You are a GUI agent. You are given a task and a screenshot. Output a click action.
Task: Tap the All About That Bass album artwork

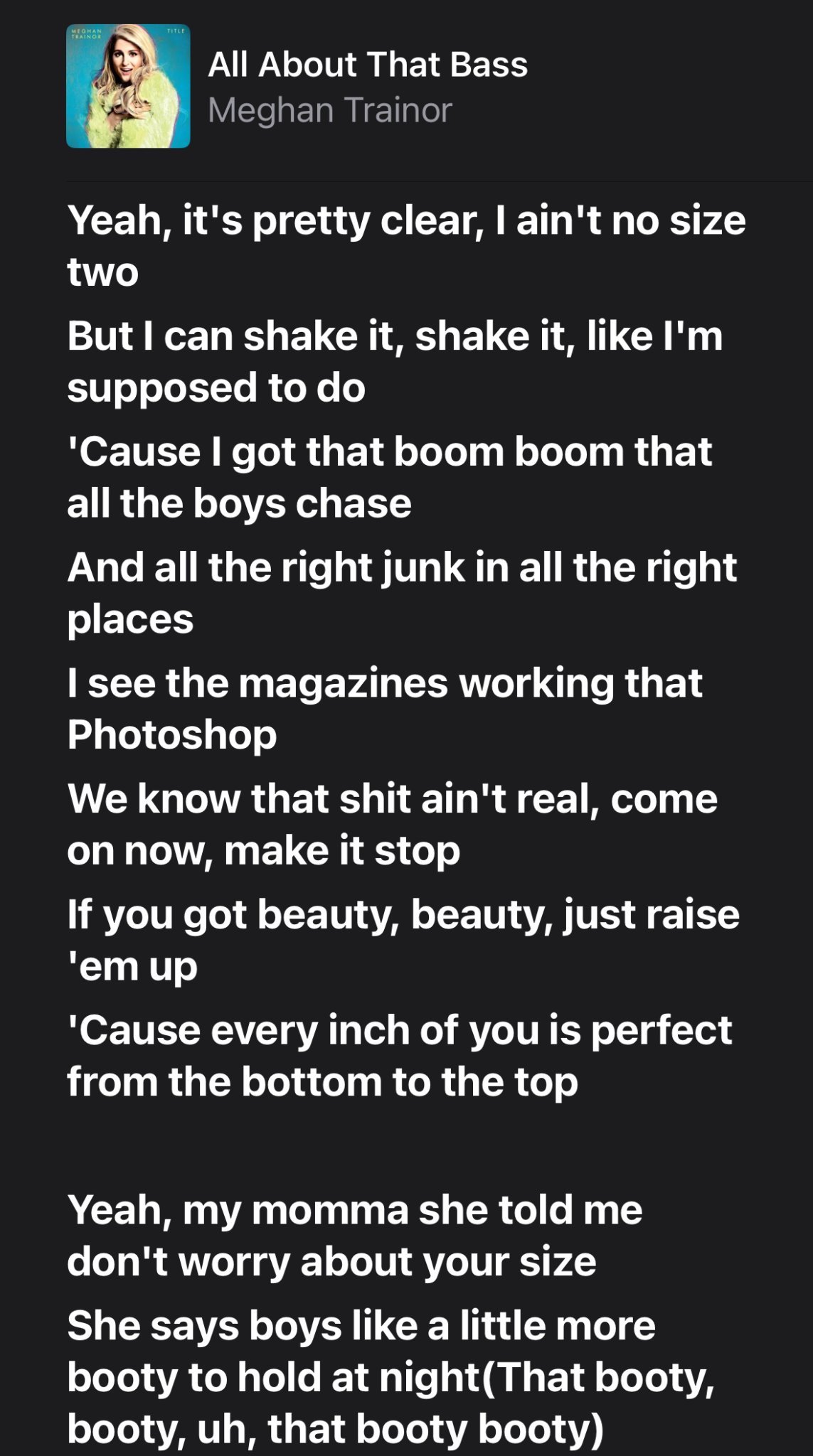tap(128, 86)
